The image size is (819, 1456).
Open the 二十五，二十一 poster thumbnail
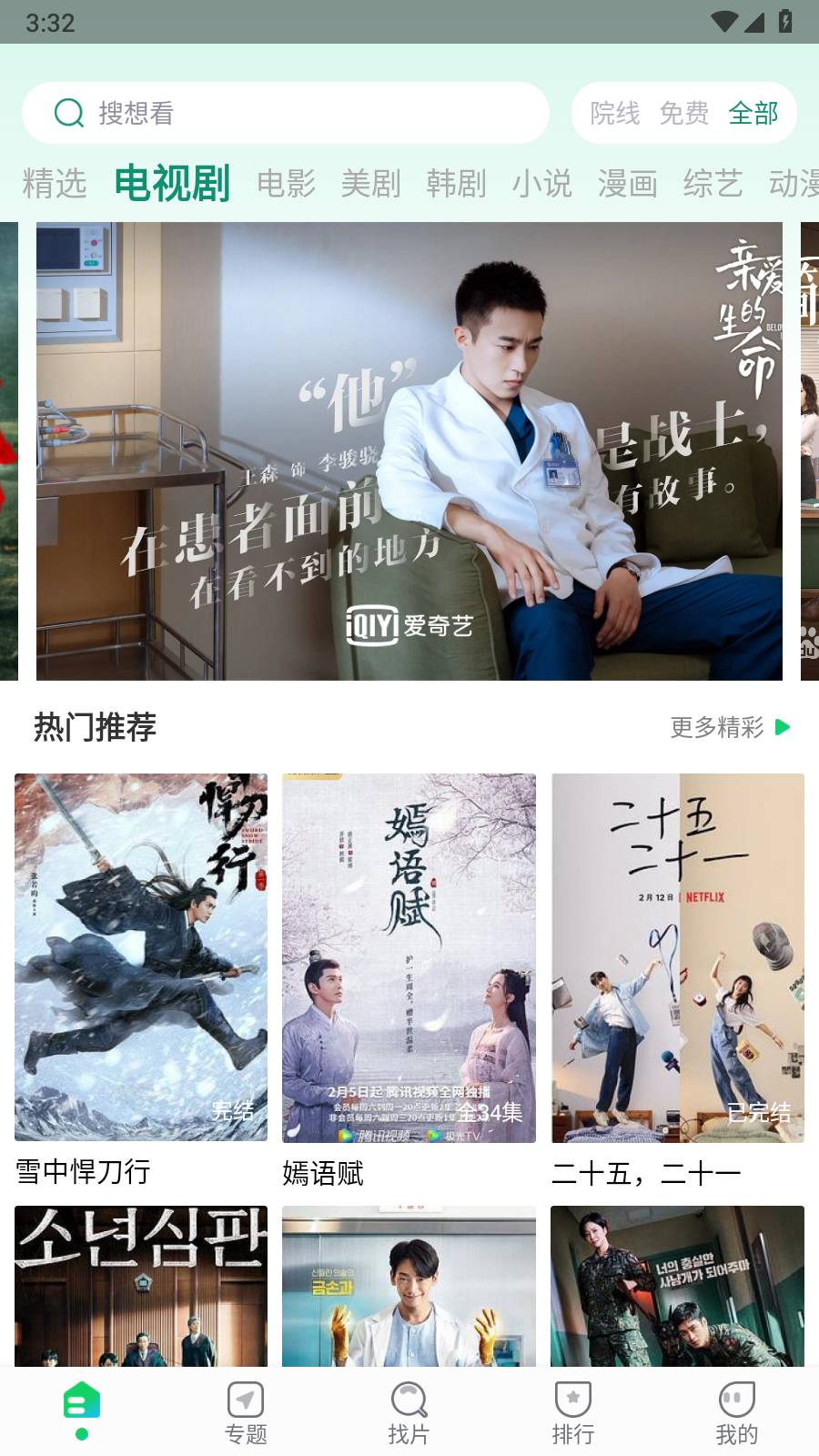(x=677, y=957)
